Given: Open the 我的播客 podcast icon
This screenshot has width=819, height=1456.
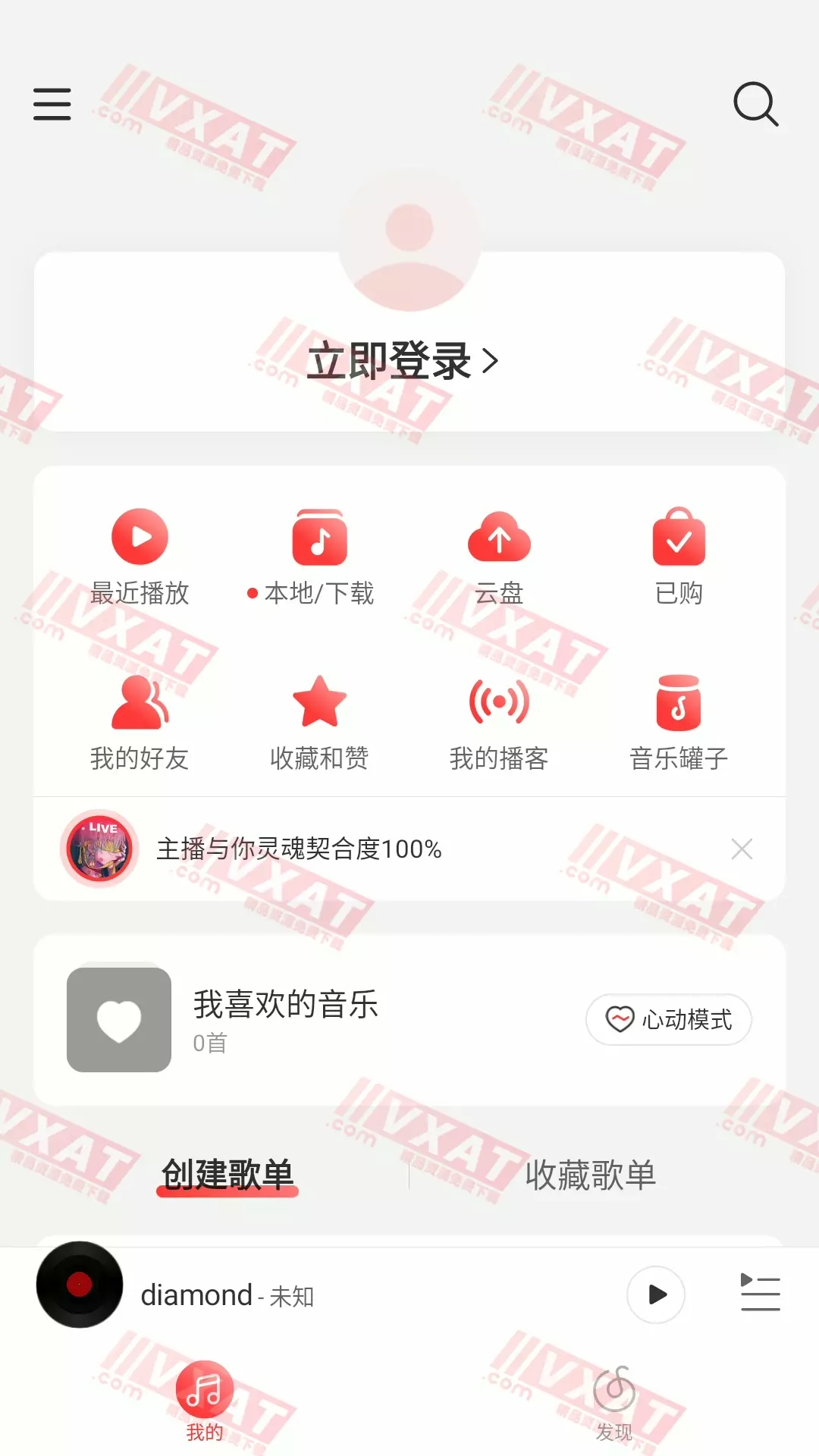Looking at the screenshot, I should click(x=499, y=700).
